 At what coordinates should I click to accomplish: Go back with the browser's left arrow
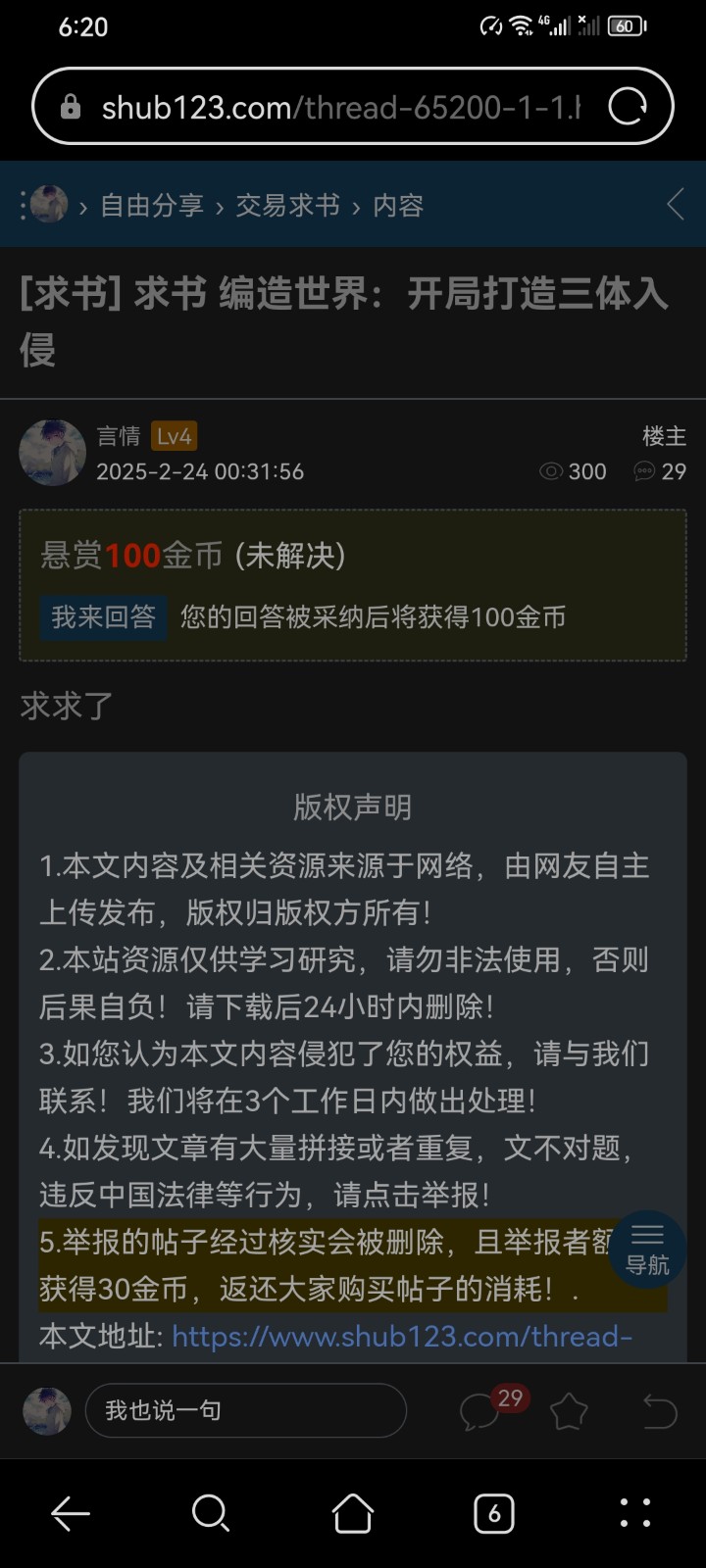click(x=71, y=1513)
